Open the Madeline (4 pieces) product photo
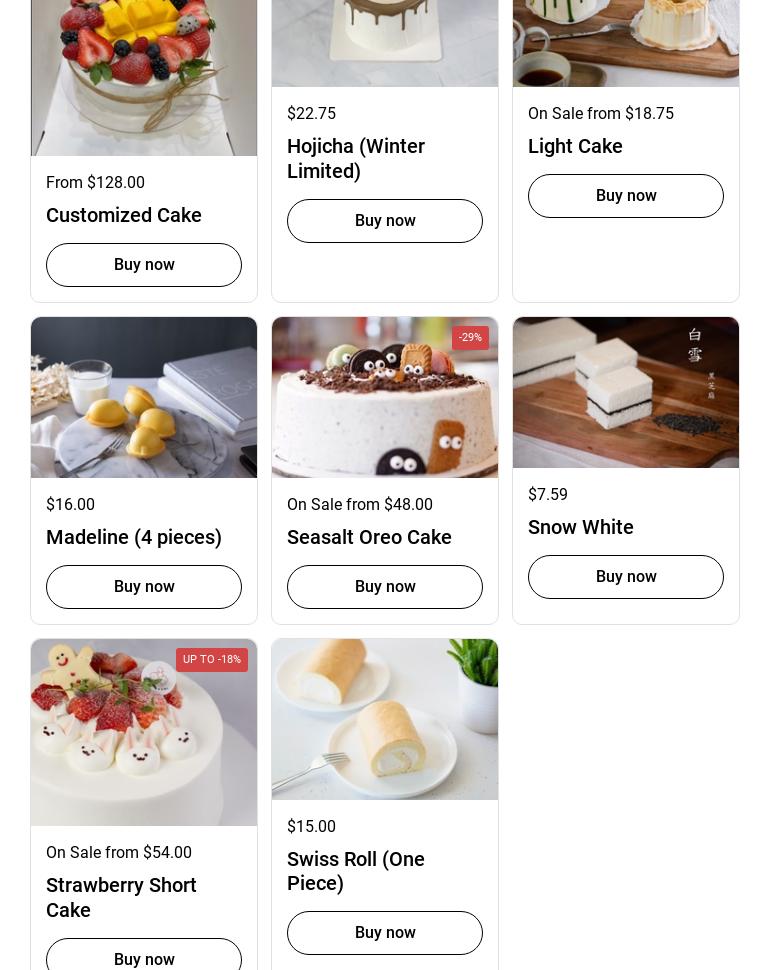Viewport: 770px width, 970px height. (x=144, y=398)
